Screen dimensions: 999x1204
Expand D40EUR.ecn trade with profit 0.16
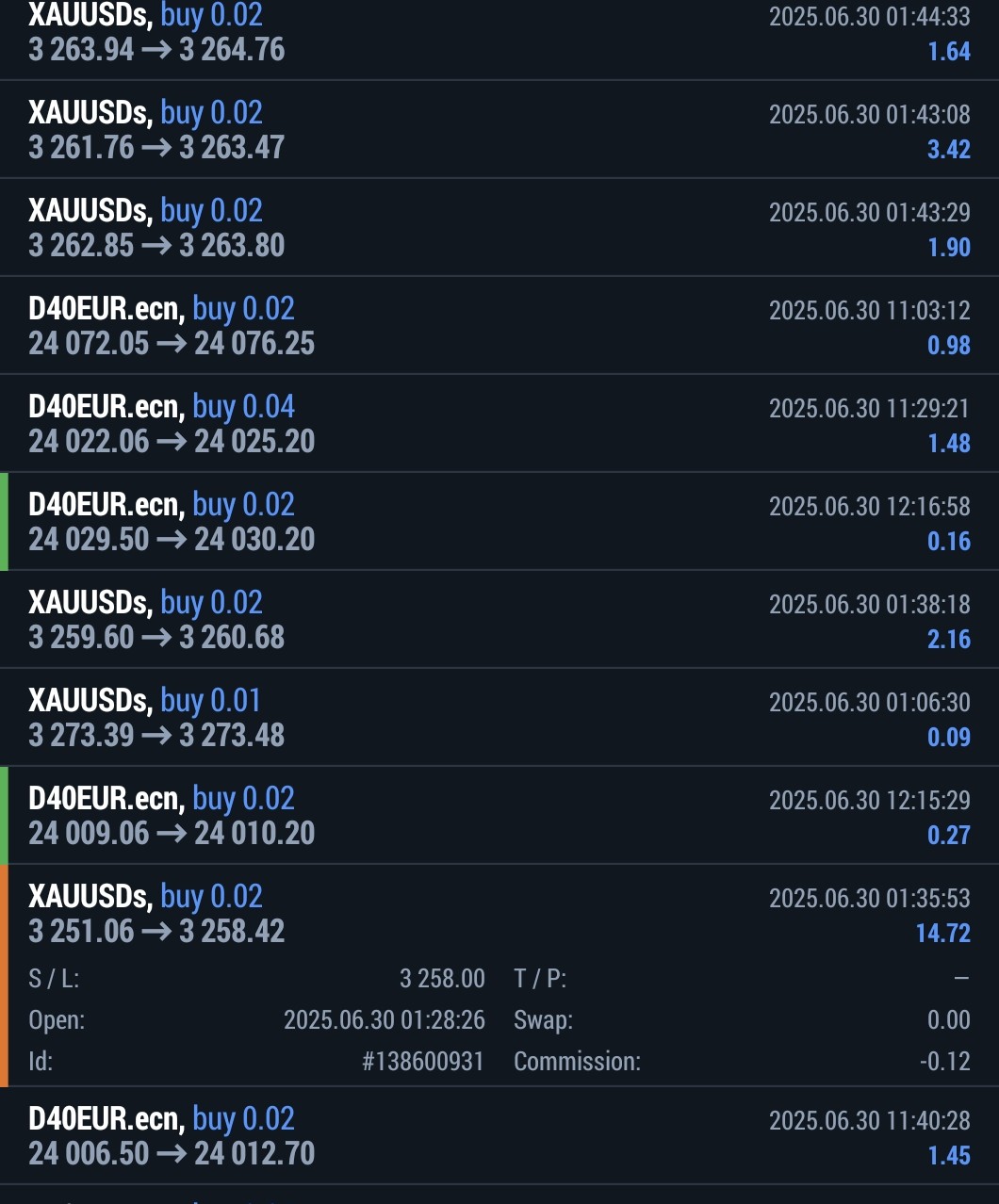(x=499, y=522)
